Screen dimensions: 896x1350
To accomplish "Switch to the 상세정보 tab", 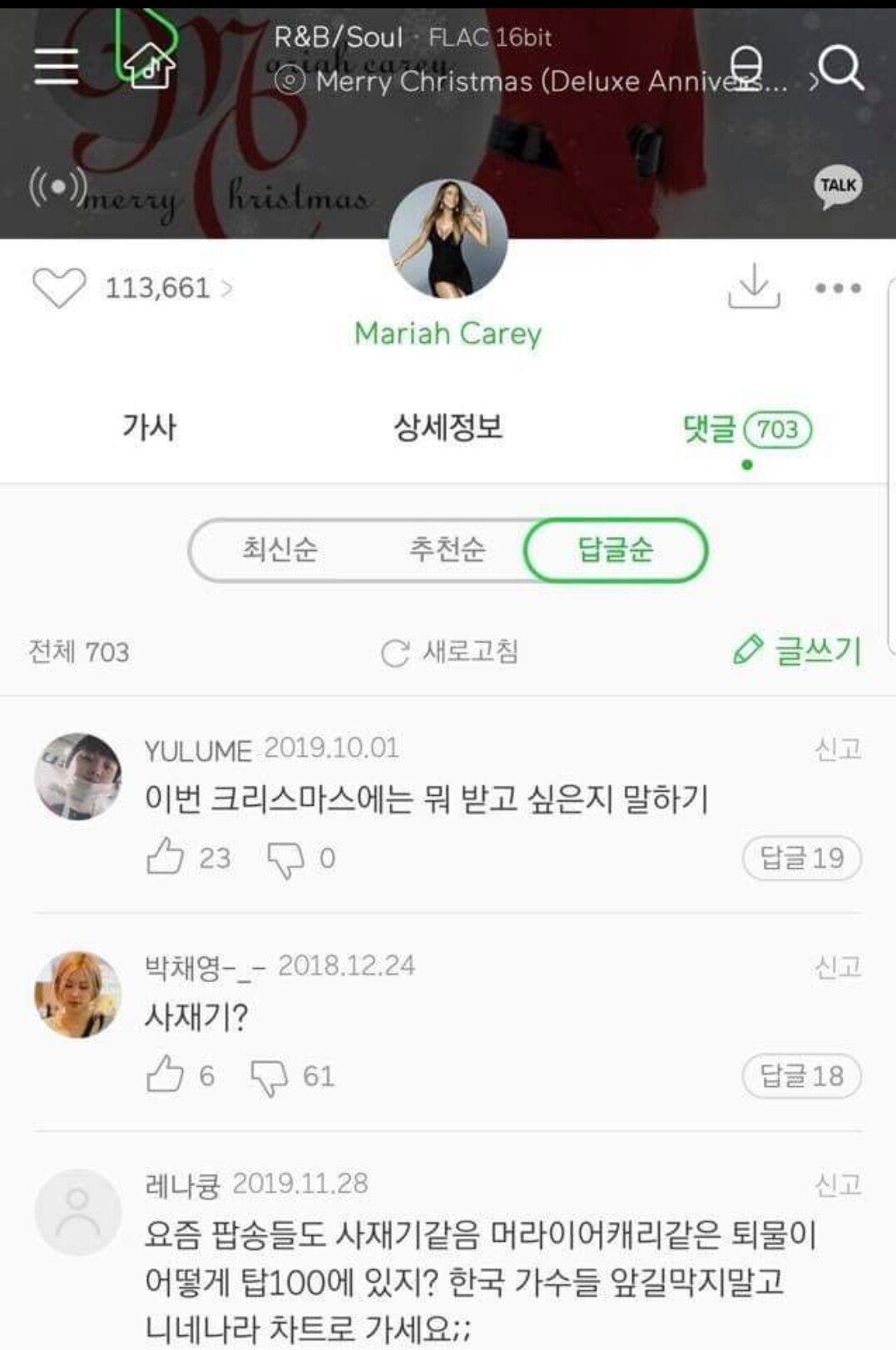I will tap(448, 428).
